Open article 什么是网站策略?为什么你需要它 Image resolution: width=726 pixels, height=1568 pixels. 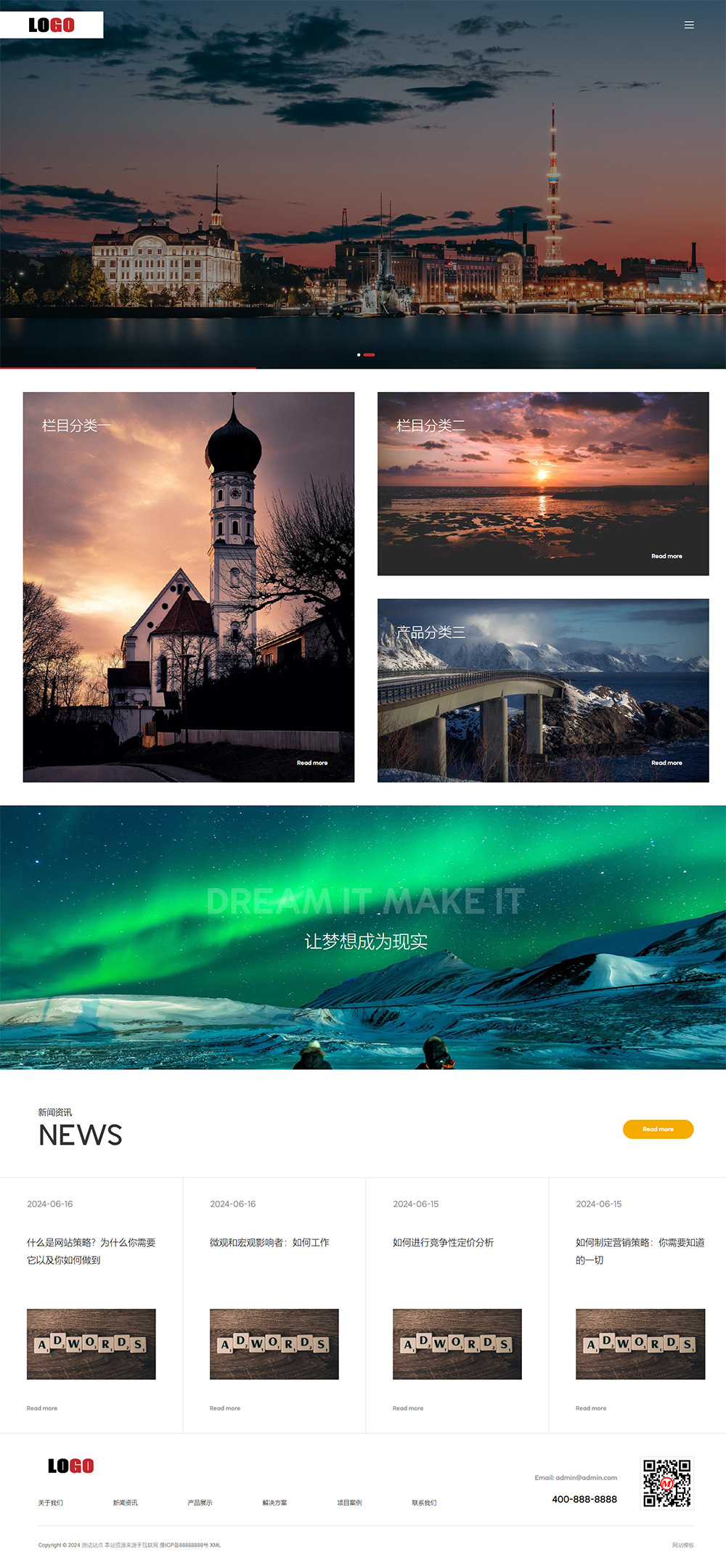(91, 1251)
